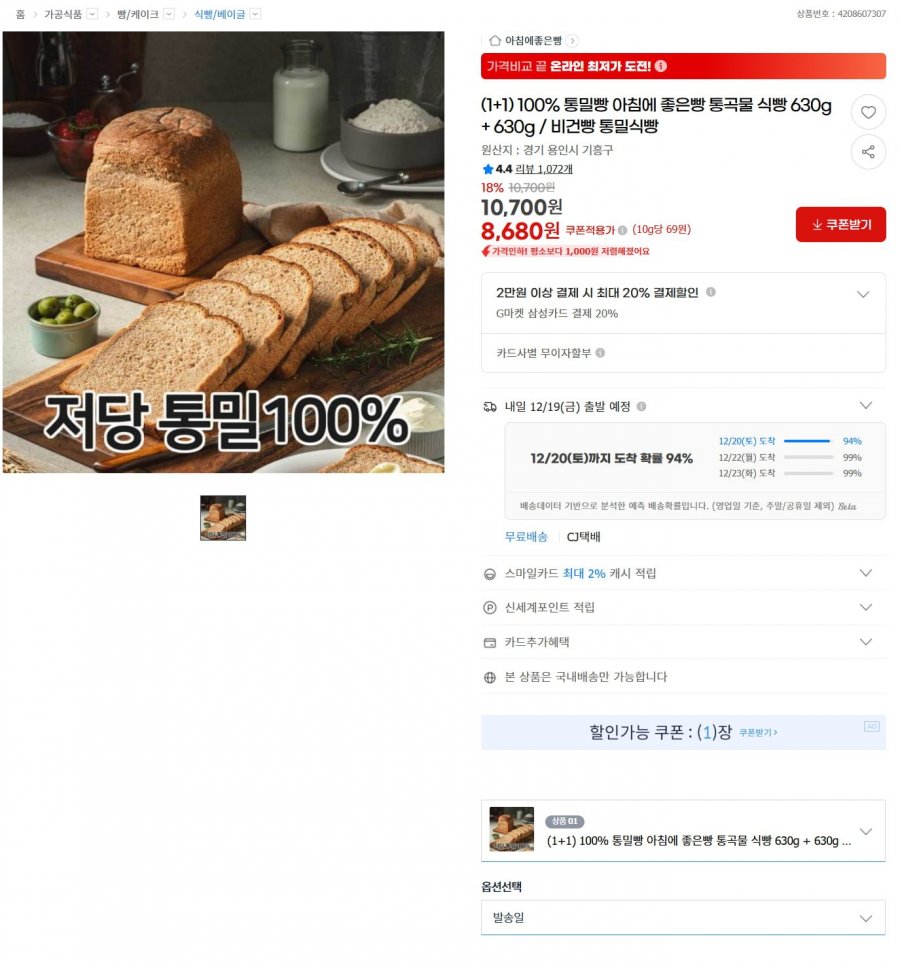
Task: Open the 리뷰 1,072개 link
Action: tap(545, 169)
